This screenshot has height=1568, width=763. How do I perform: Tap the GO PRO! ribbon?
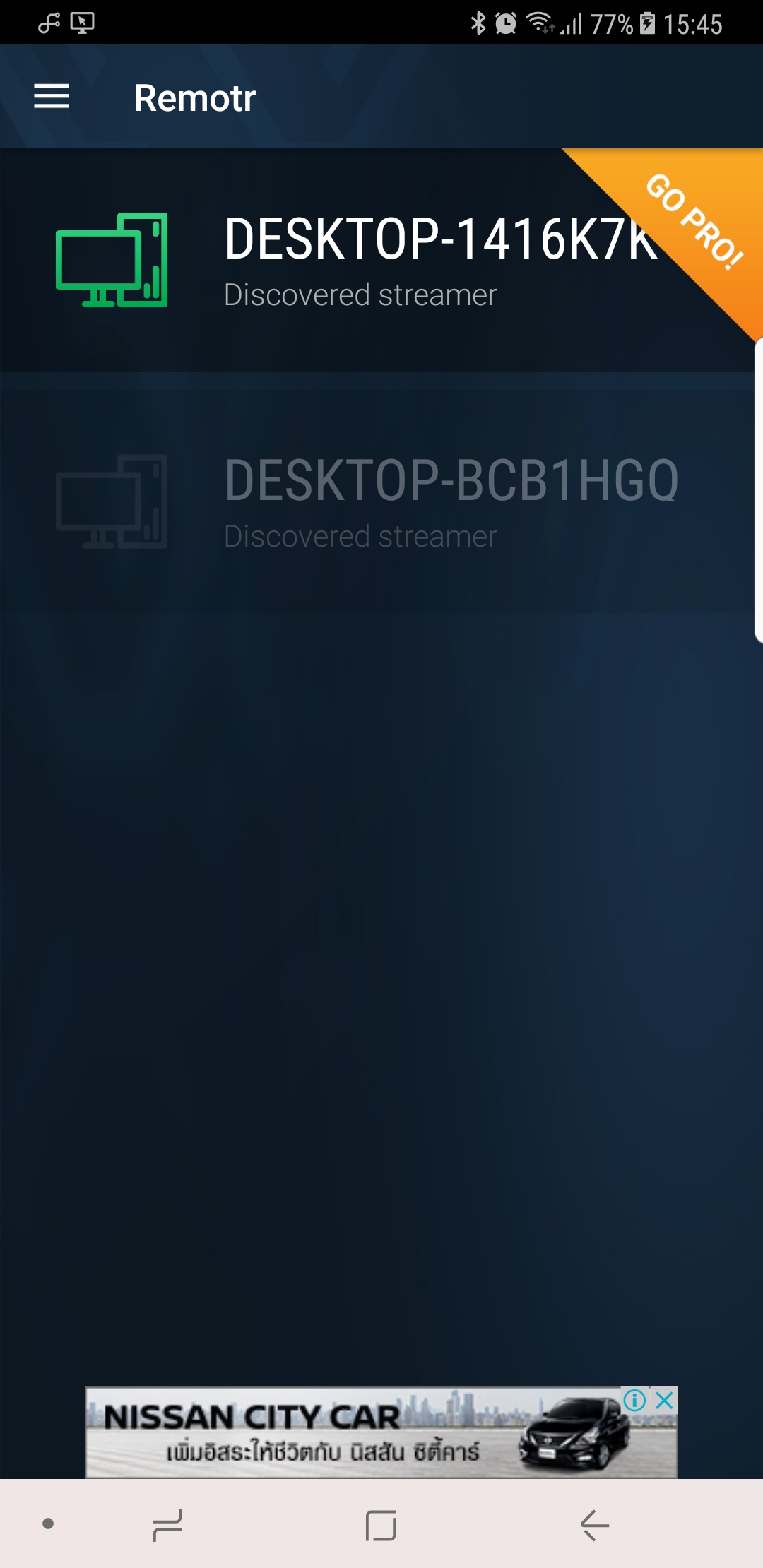point(696,221)
